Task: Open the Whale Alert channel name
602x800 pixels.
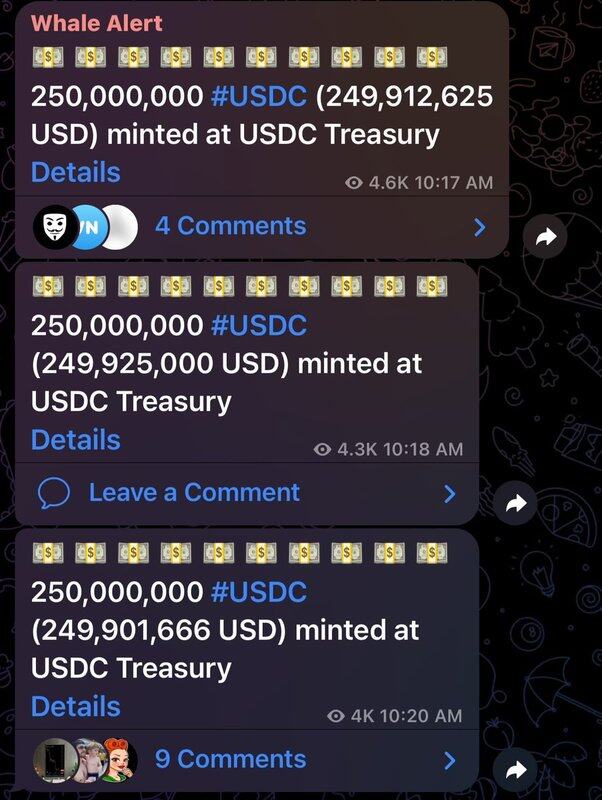Action: (97, 23)
